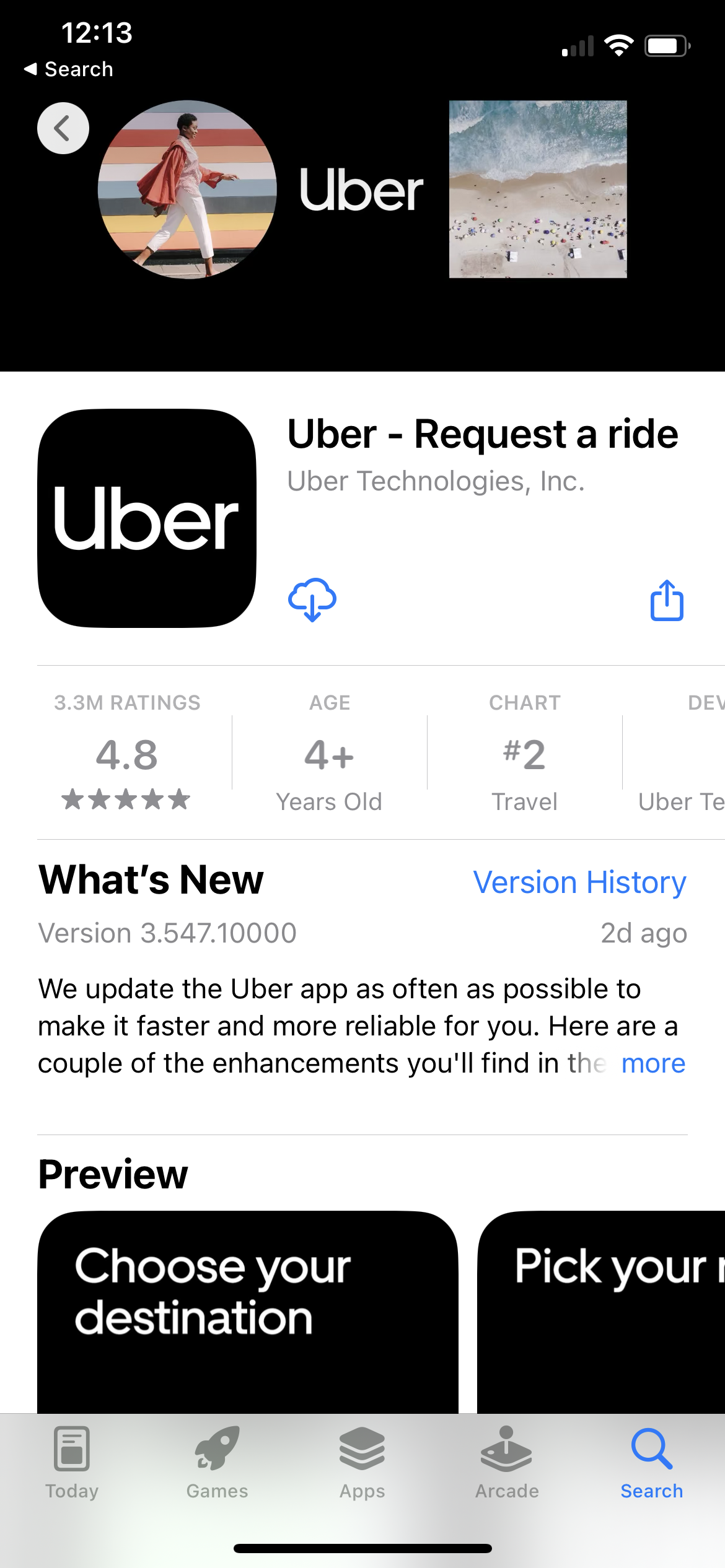This screenshot has width=725, height=1568.
Task: Share the Uber app page
Action: click(667, 600)
